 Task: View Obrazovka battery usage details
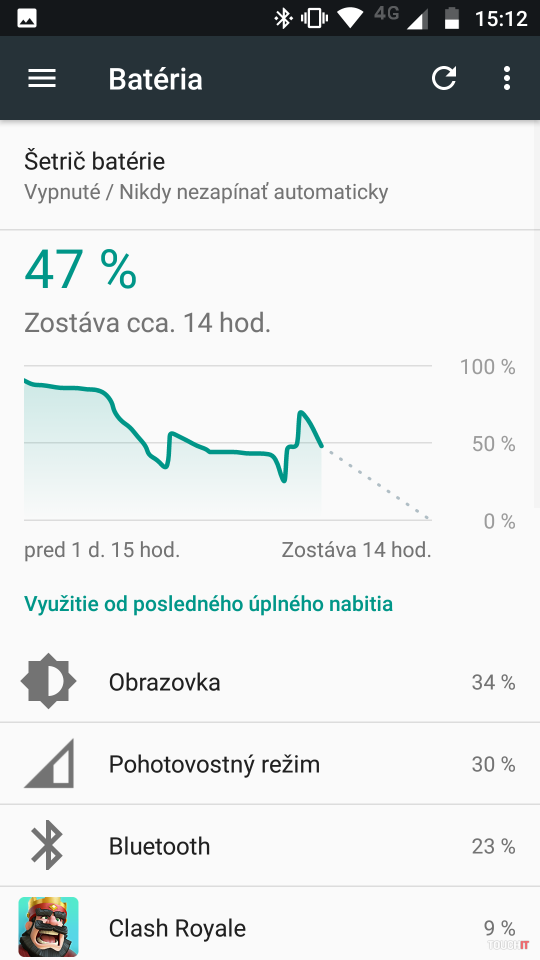coord(270,681)
